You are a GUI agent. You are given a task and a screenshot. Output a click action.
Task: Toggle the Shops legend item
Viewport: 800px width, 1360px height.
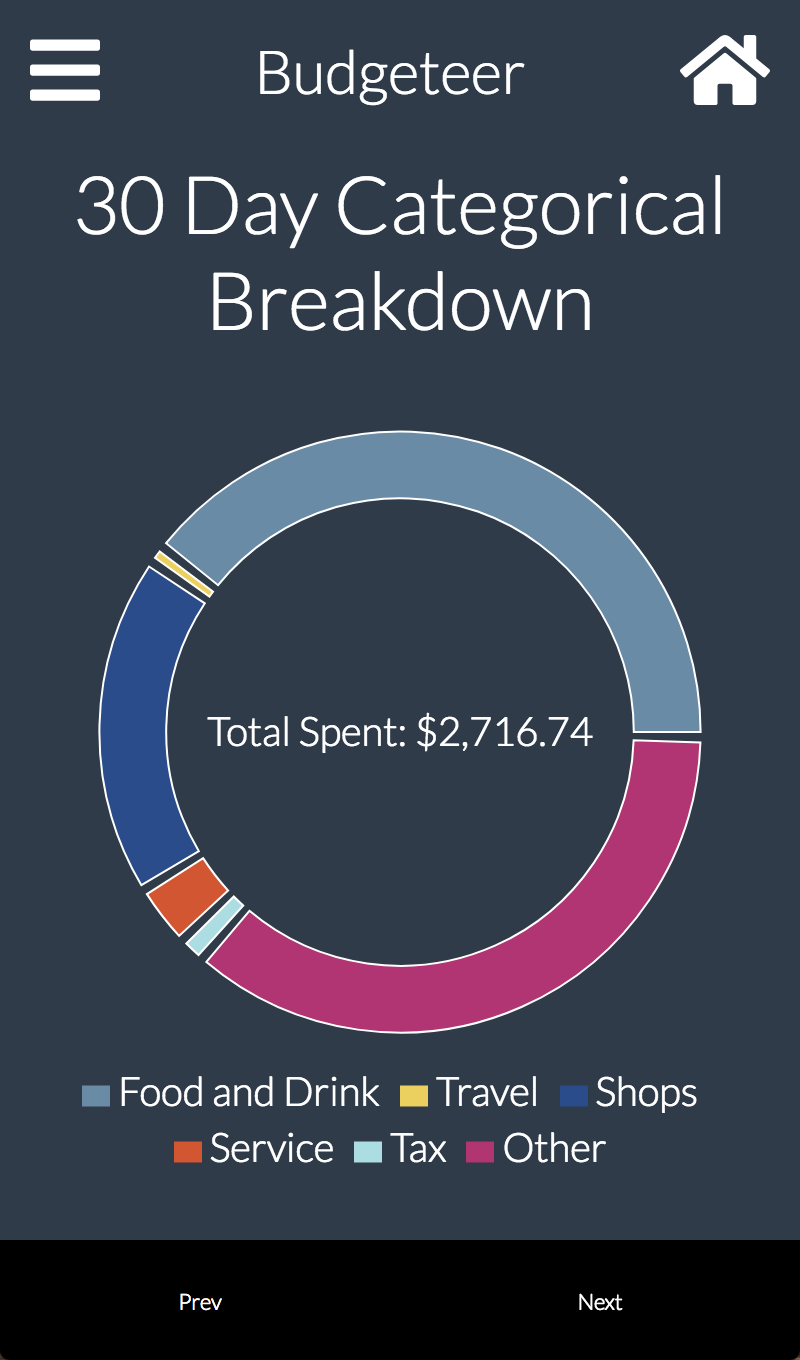(629, 1093)
